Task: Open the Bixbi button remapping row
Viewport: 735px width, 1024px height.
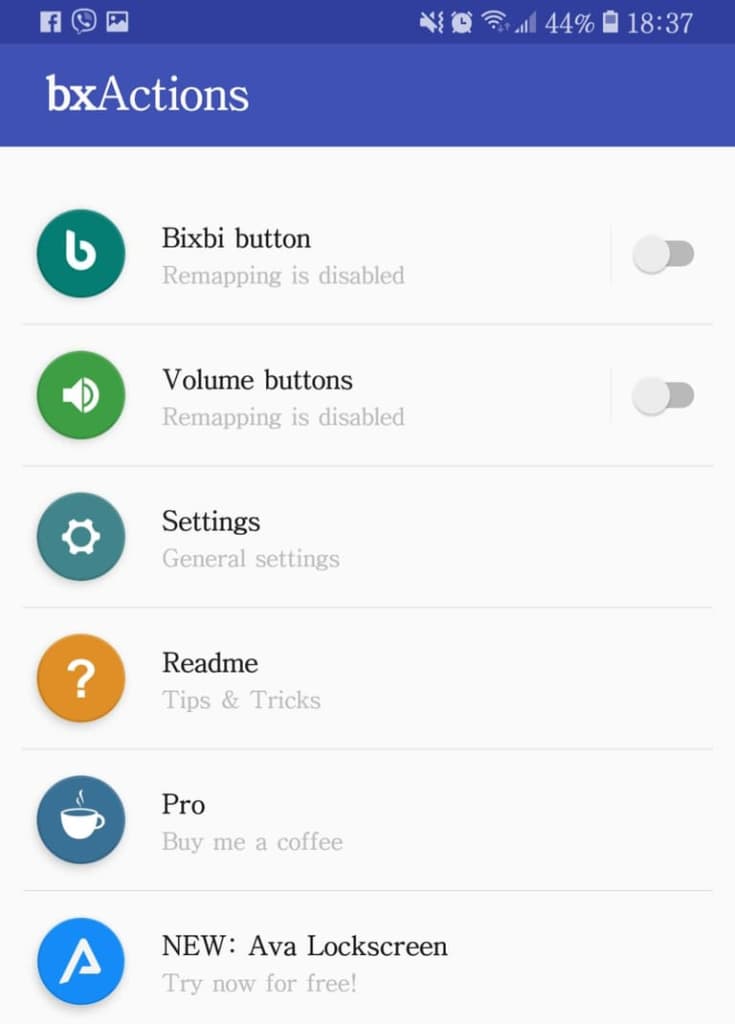Action: coord(300,255)
